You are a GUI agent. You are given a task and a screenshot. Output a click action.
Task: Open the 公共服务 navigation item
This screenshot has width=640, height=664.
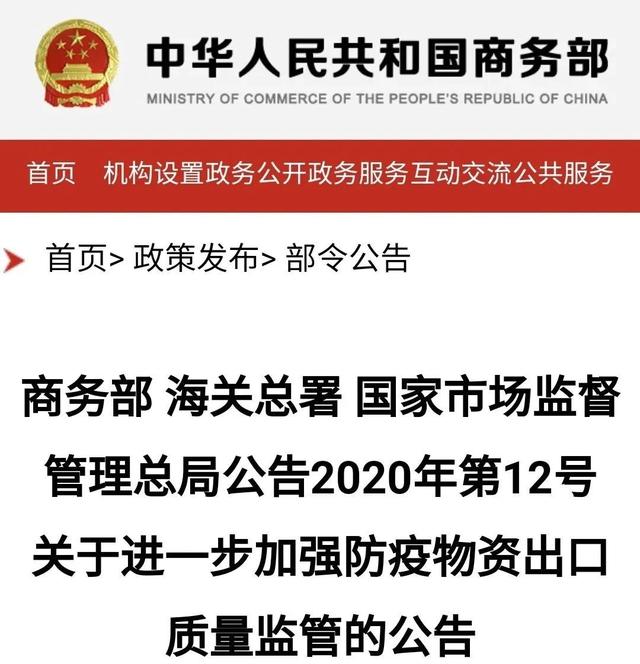tap(563, 176)
